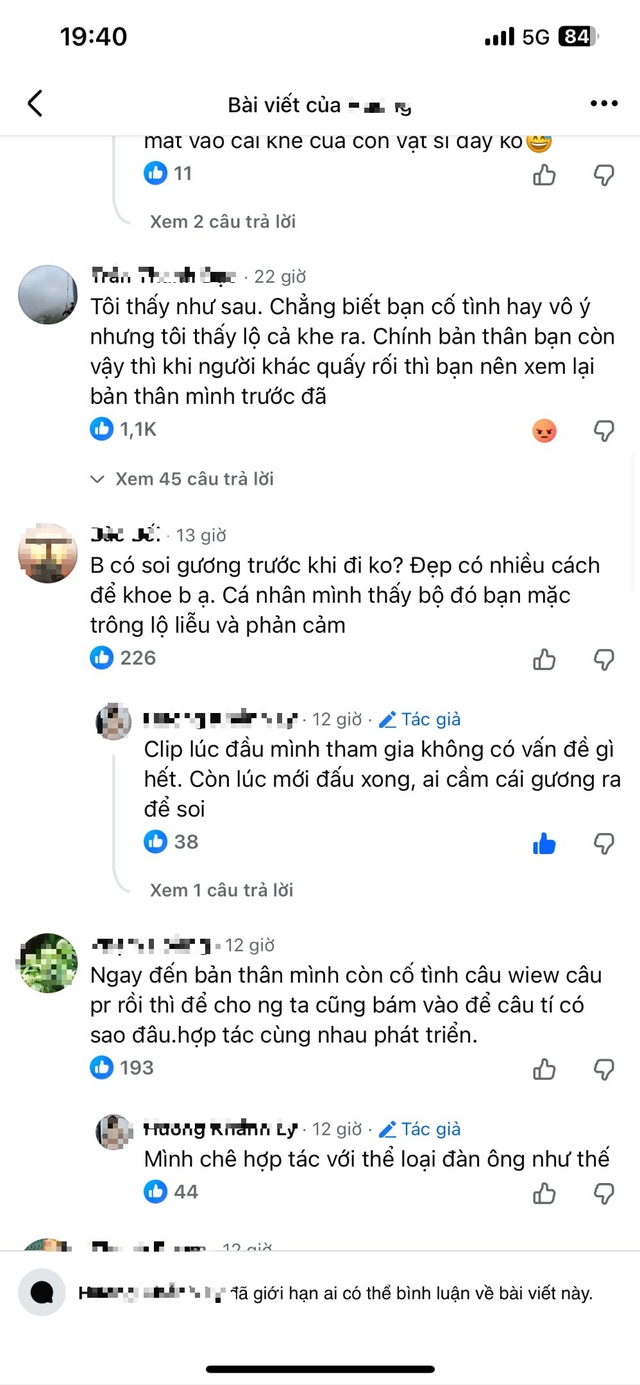Open avatar of commenter with 193 reactions
The height and width of the screenshot is (1385, 640).
[x=47, y=962]
